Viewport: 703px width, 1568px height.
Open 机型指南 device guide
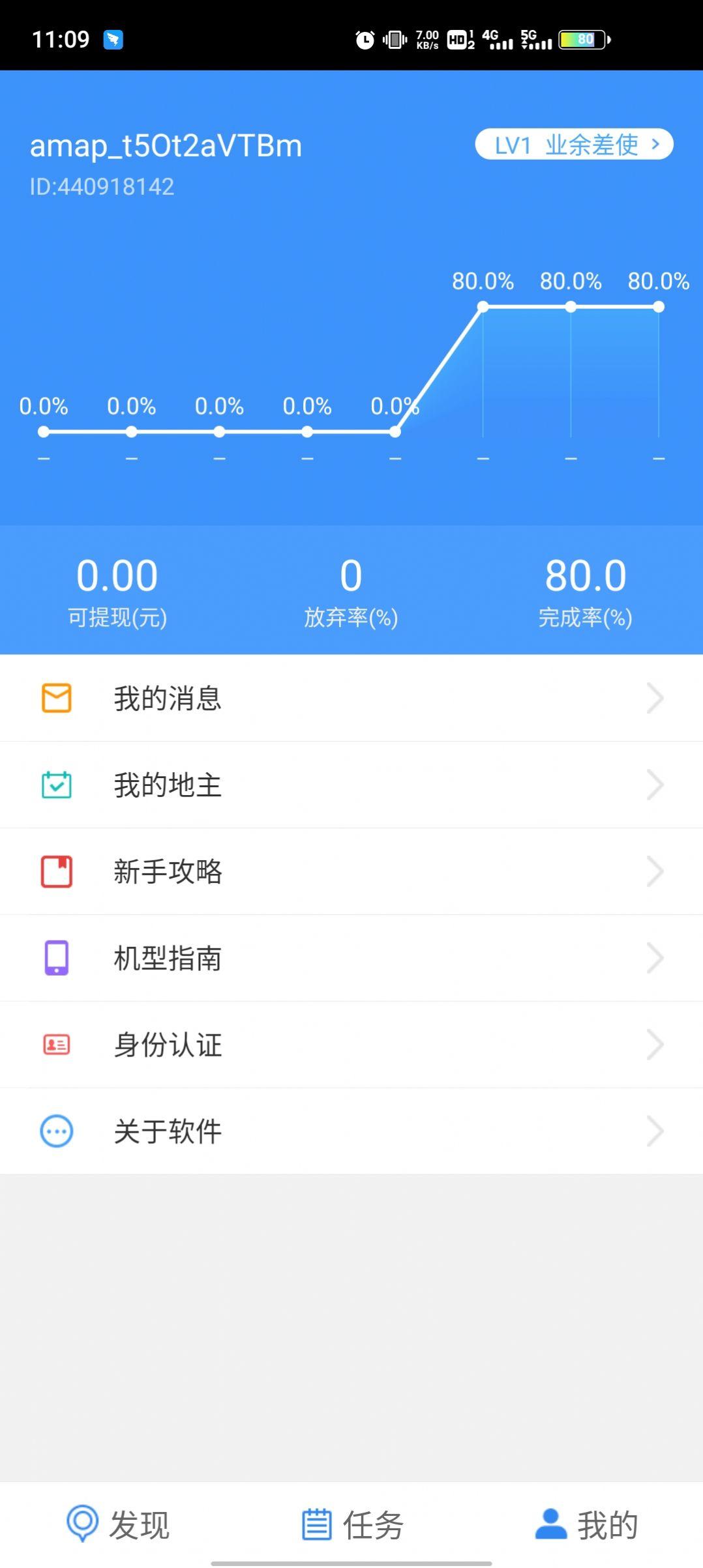tap(351, 958)
